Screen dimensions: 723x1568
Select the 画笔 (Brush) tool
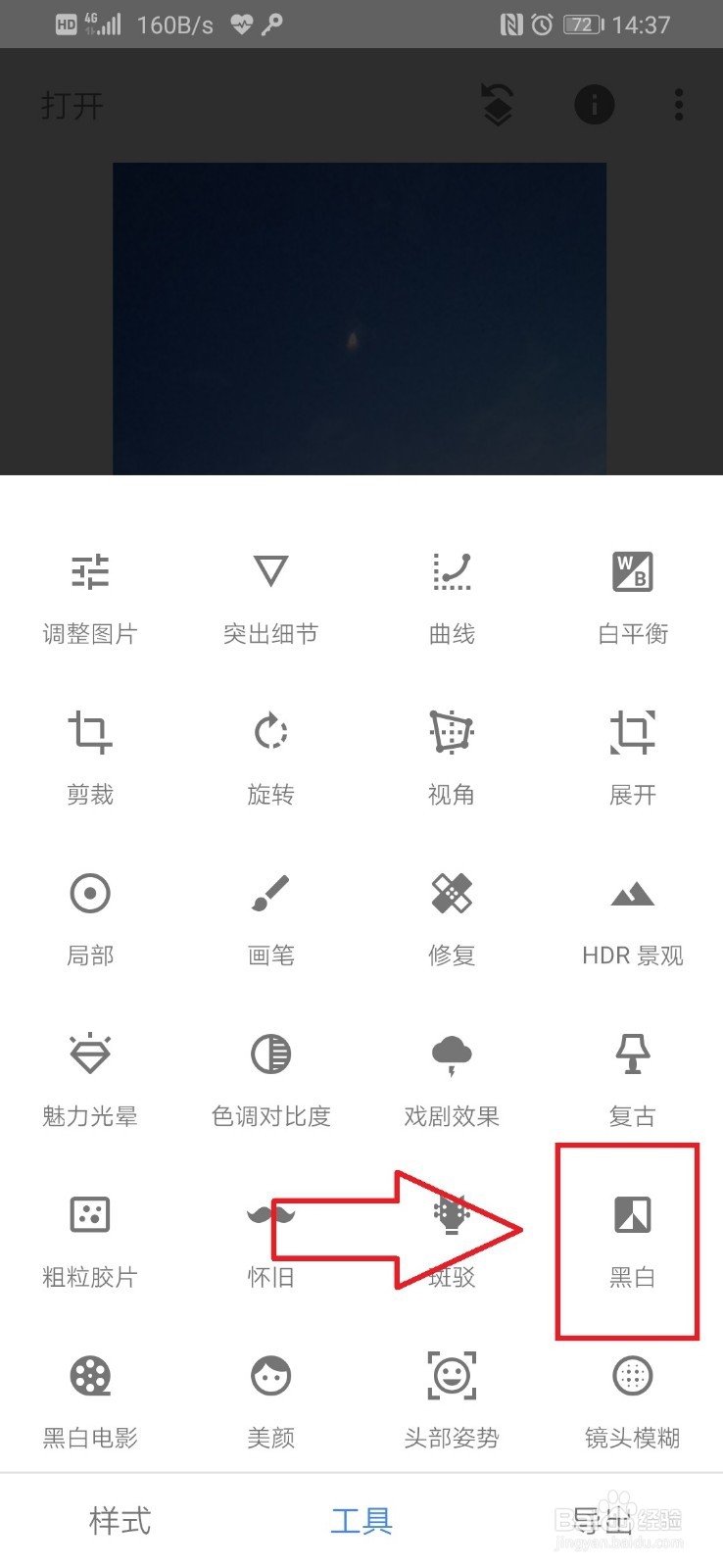[270, 916]
